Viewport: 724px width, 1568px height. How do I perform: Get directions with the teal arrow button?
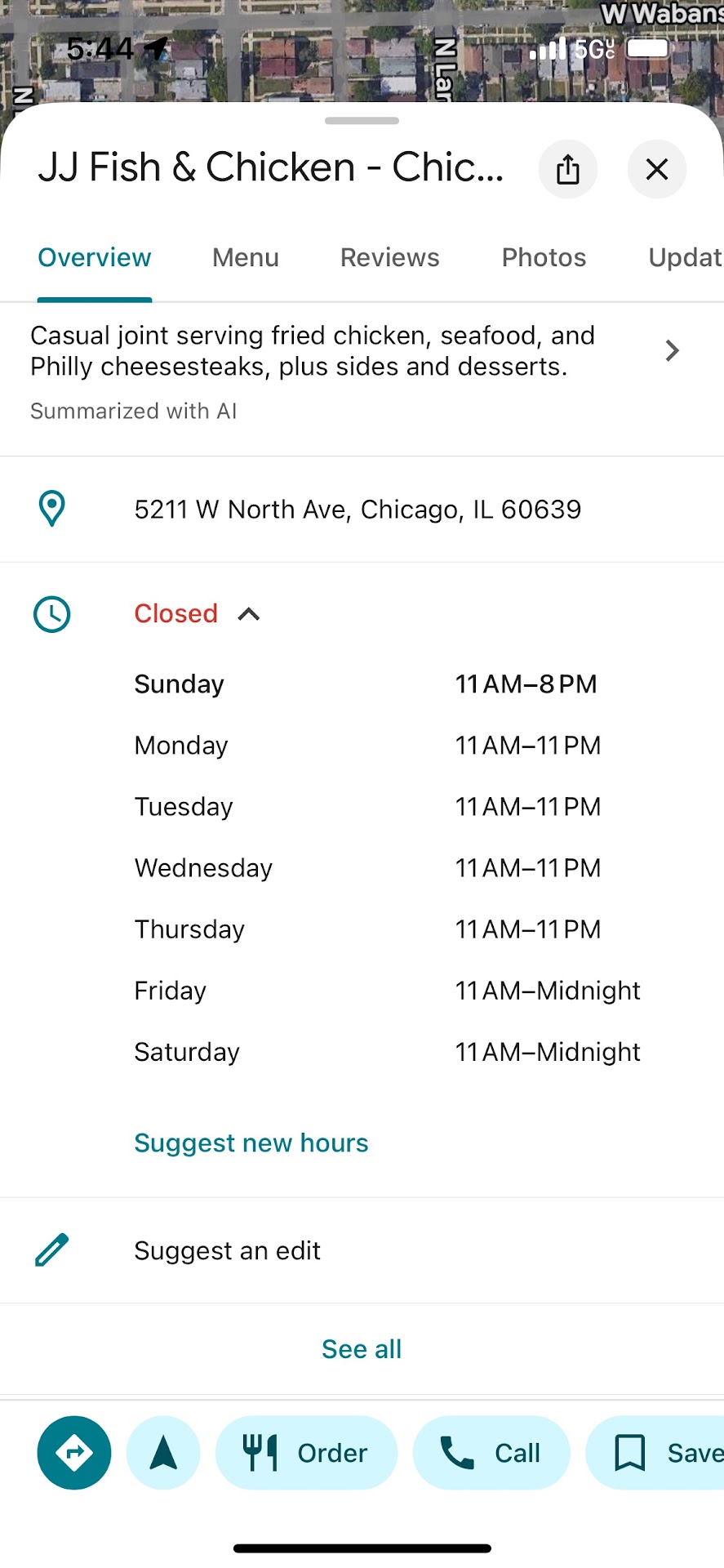click(74, 1453)
